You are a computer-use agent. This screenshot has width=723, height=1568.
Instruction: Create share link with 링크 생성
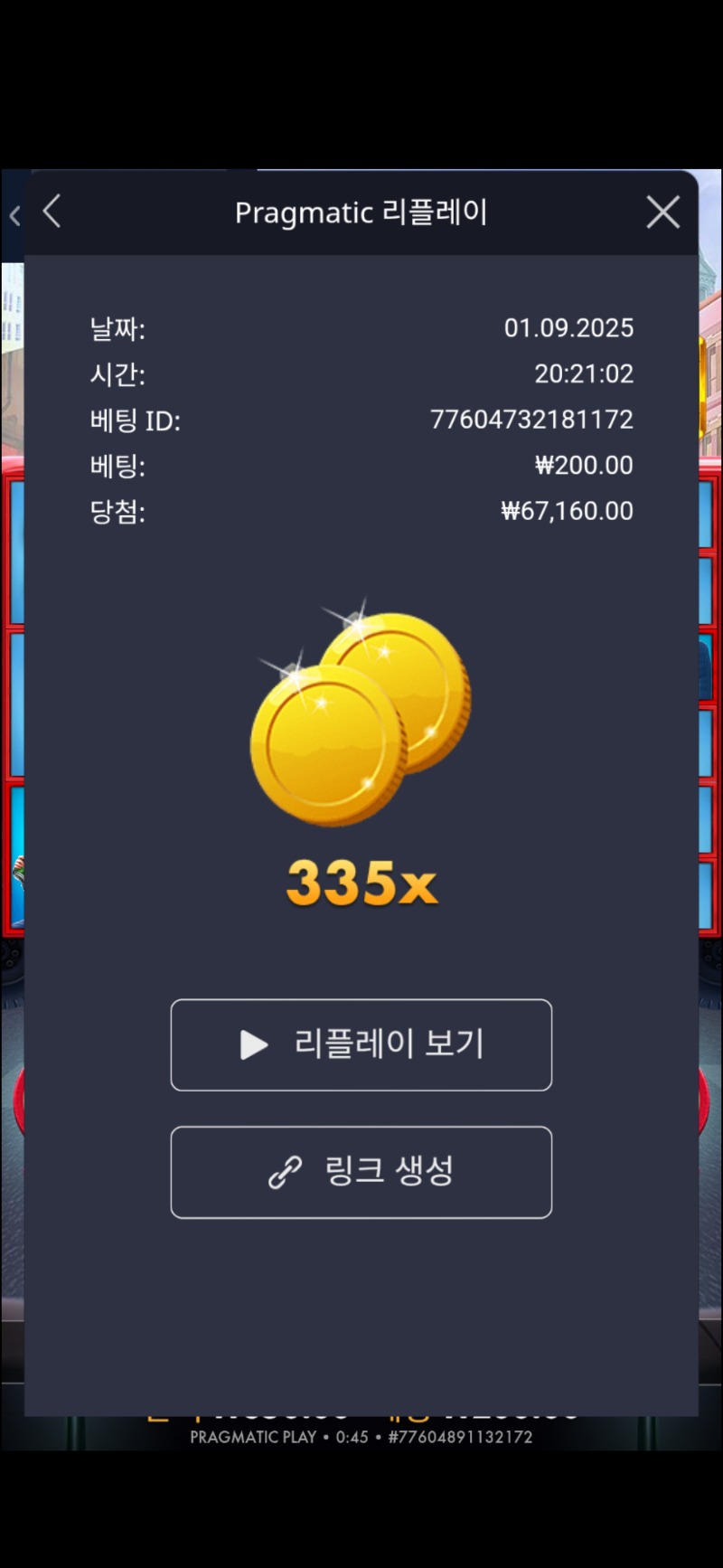click(361, 1172)
